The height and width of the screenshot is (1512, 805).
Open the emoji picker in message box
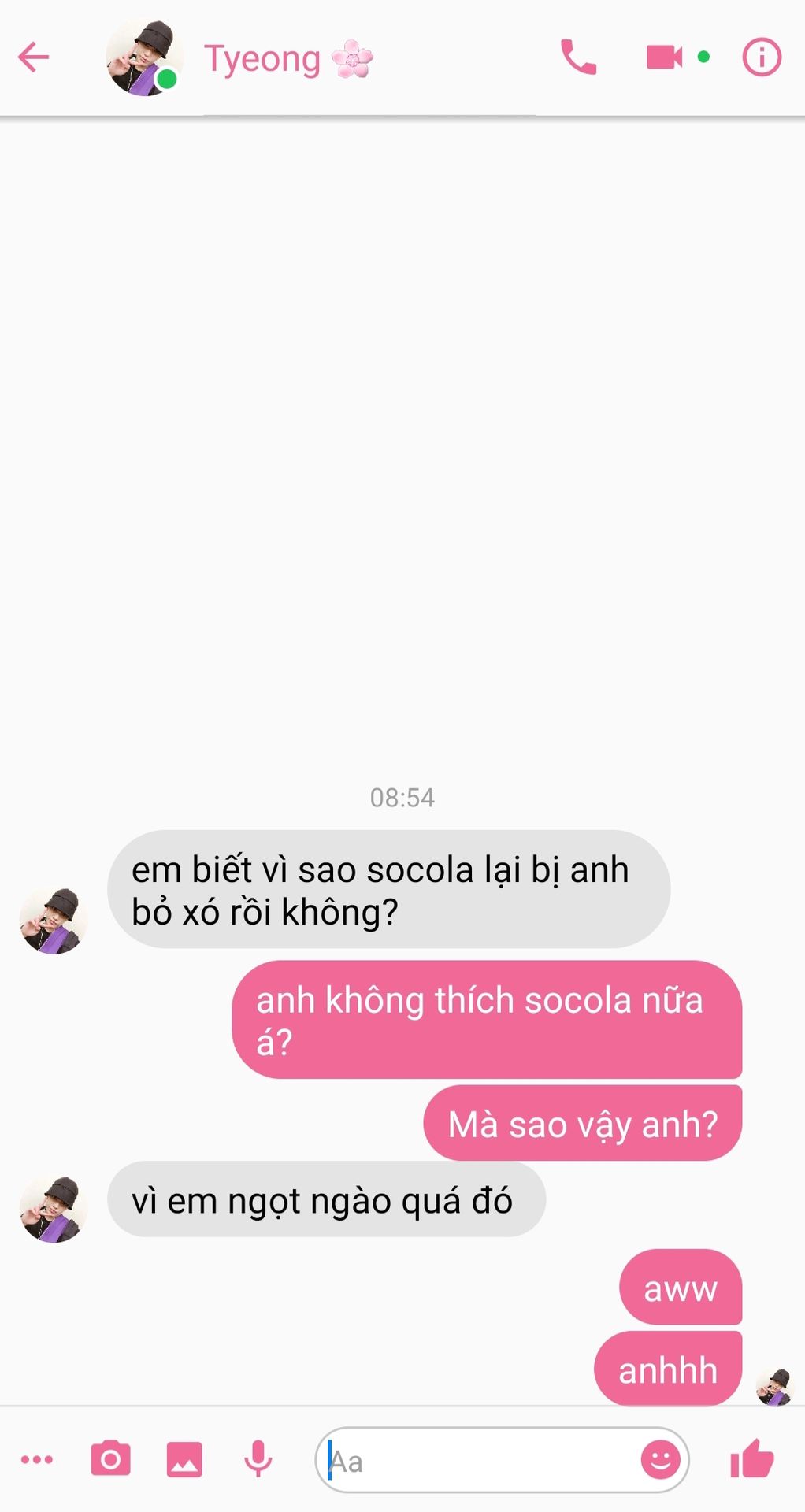tap(660, 1459)
